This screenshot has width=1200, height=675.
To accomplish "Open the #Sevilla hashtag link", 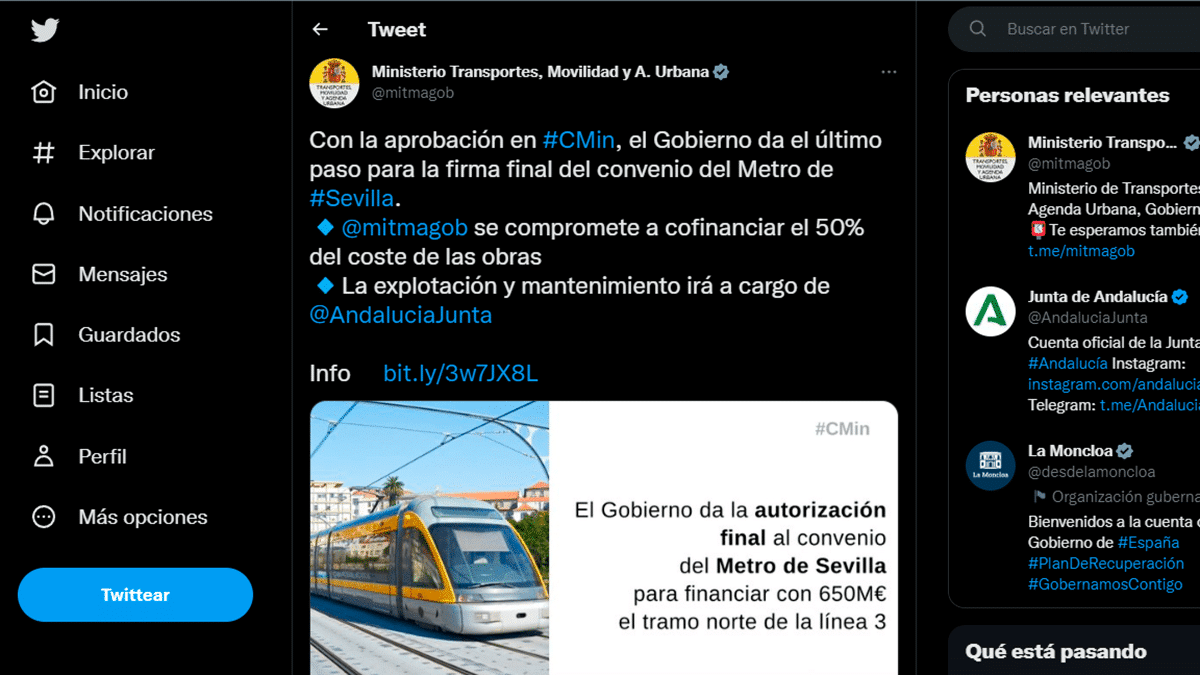I will [352, 198].
